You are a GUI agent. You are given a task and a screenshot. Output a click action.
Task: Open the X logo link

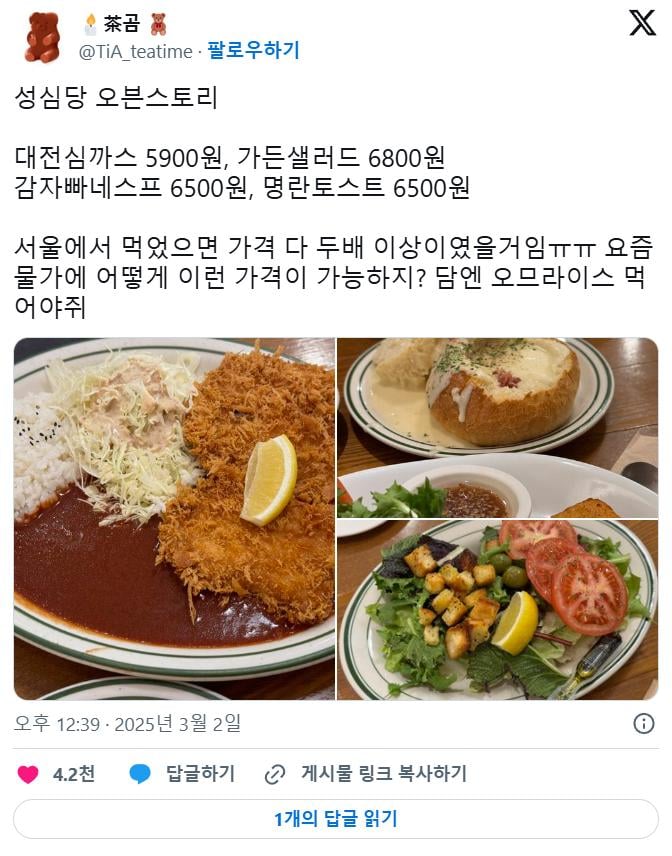click(x=642, y=22)
